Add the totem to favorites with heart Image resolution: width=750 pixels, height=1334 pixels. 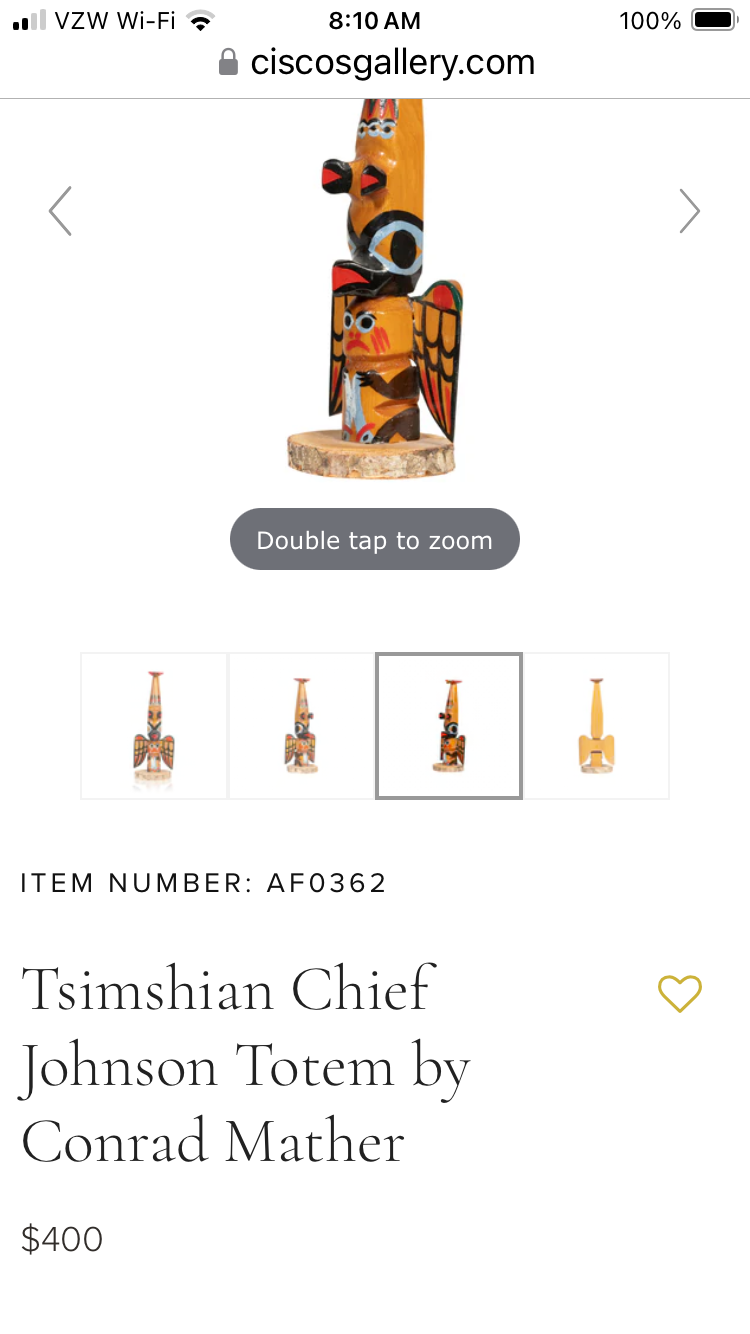[680, 993]
